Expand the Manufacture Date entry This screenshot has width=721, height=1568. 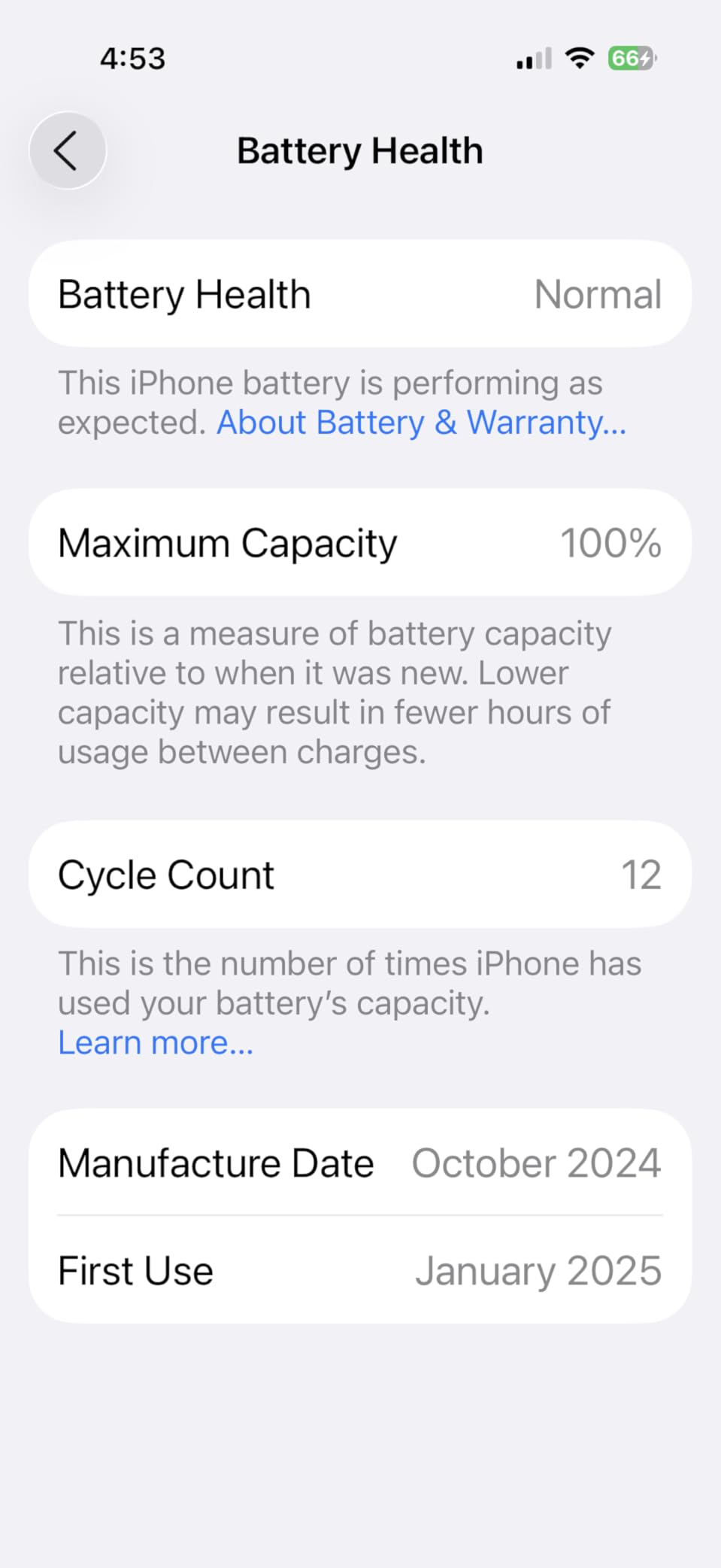coord(359,1163)
